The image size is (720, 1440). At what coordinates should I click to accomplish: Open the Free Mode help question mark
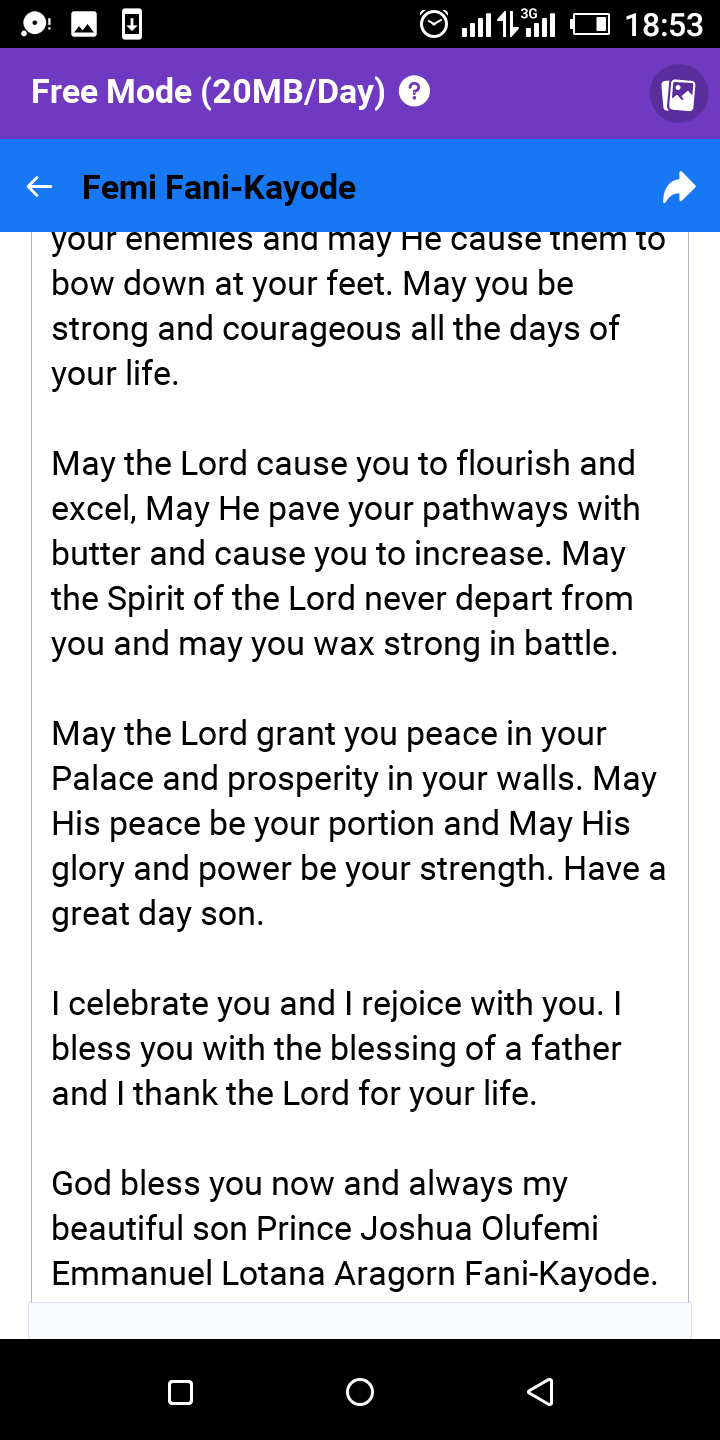tap(414, 92)
